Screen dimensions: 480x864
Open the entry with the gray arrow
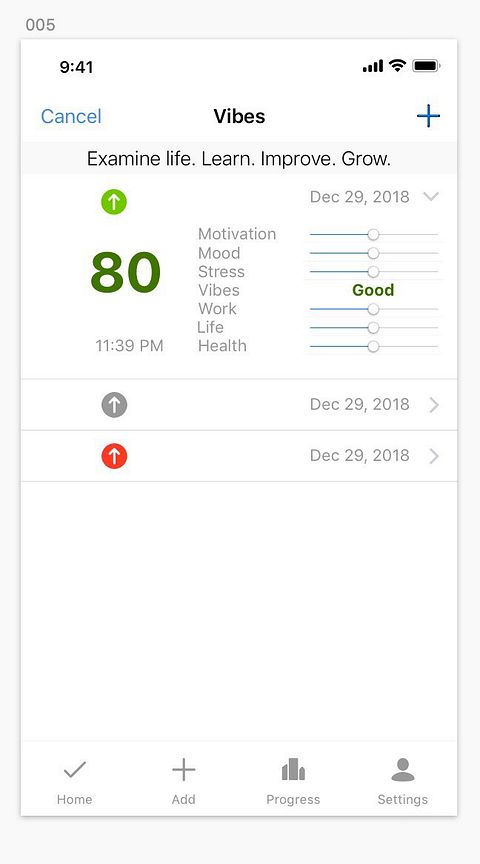click(239, 405)
